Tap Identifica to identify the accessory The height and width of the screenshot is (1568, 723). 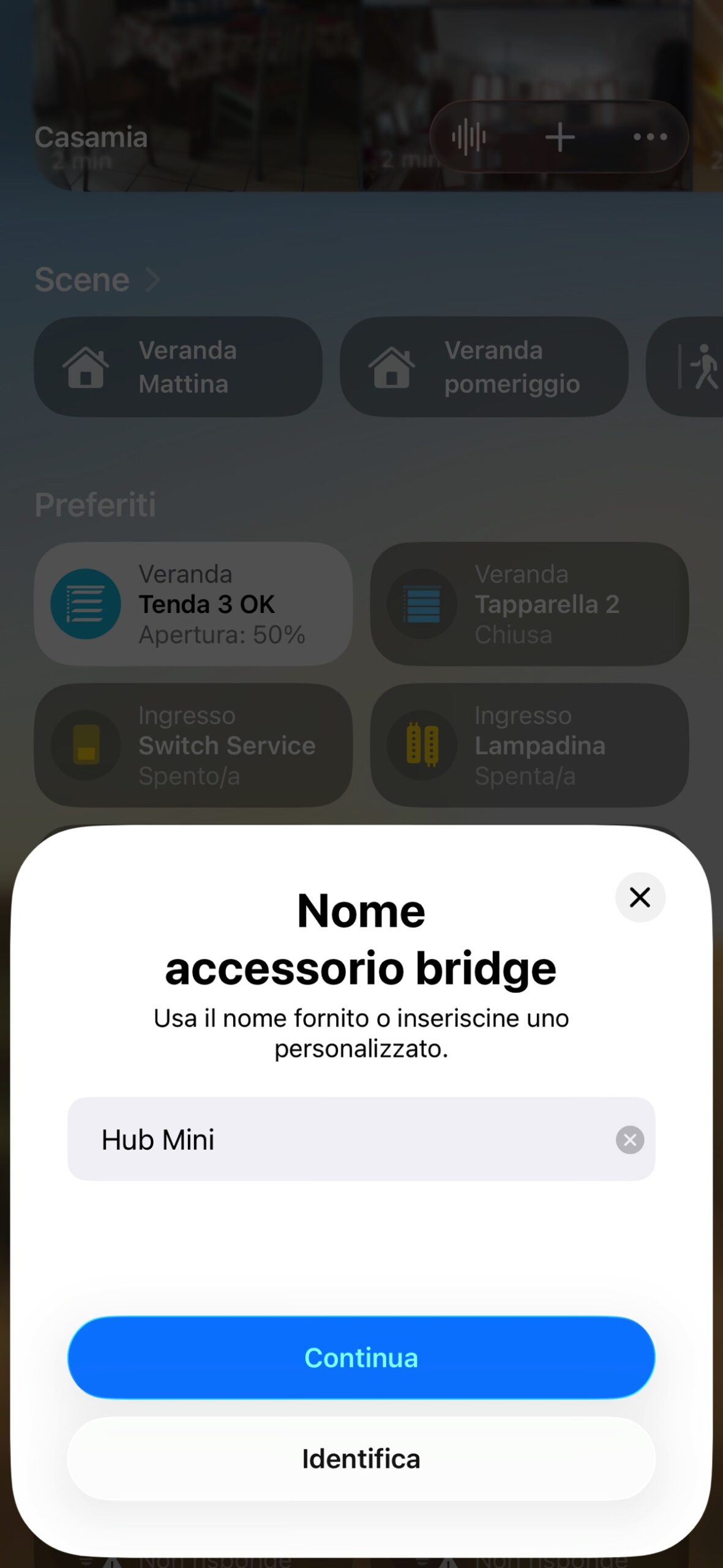(361, 1459)
